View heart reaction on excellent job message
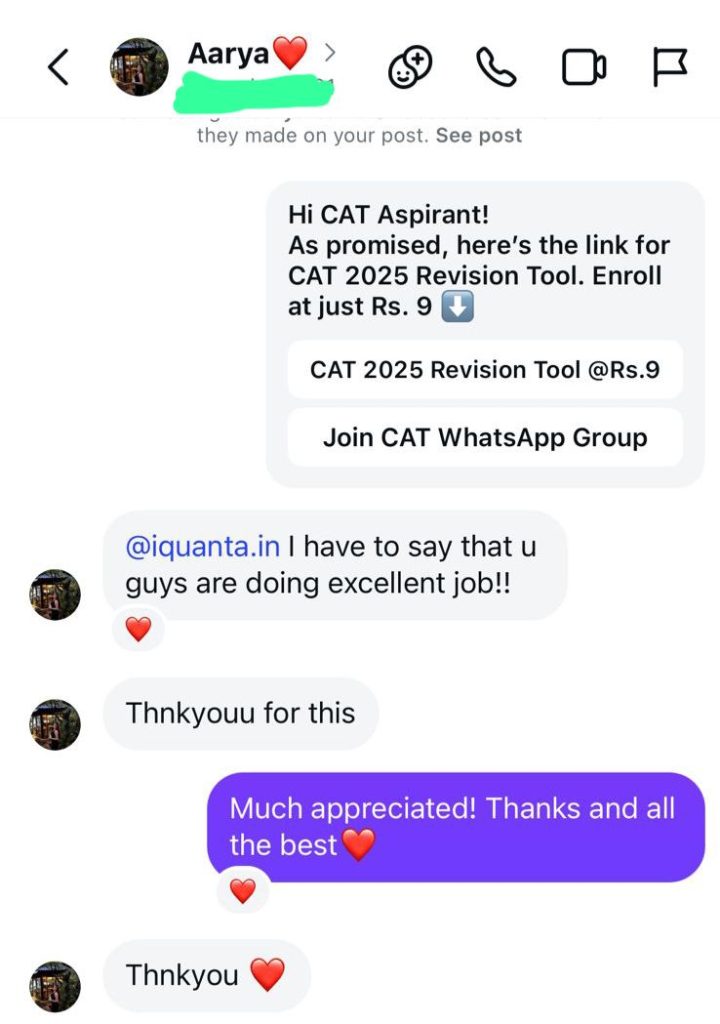This screenshot has height=1024, width=720. pyautogui.click(x=138, y=629)
